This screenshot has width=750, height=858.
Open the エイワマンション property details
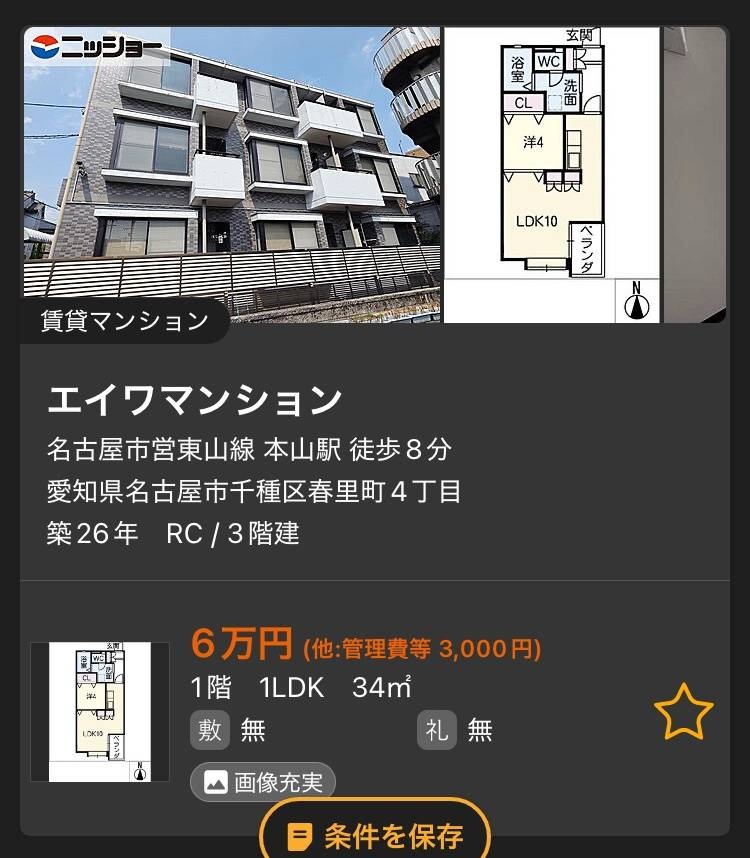coord(195,400)
